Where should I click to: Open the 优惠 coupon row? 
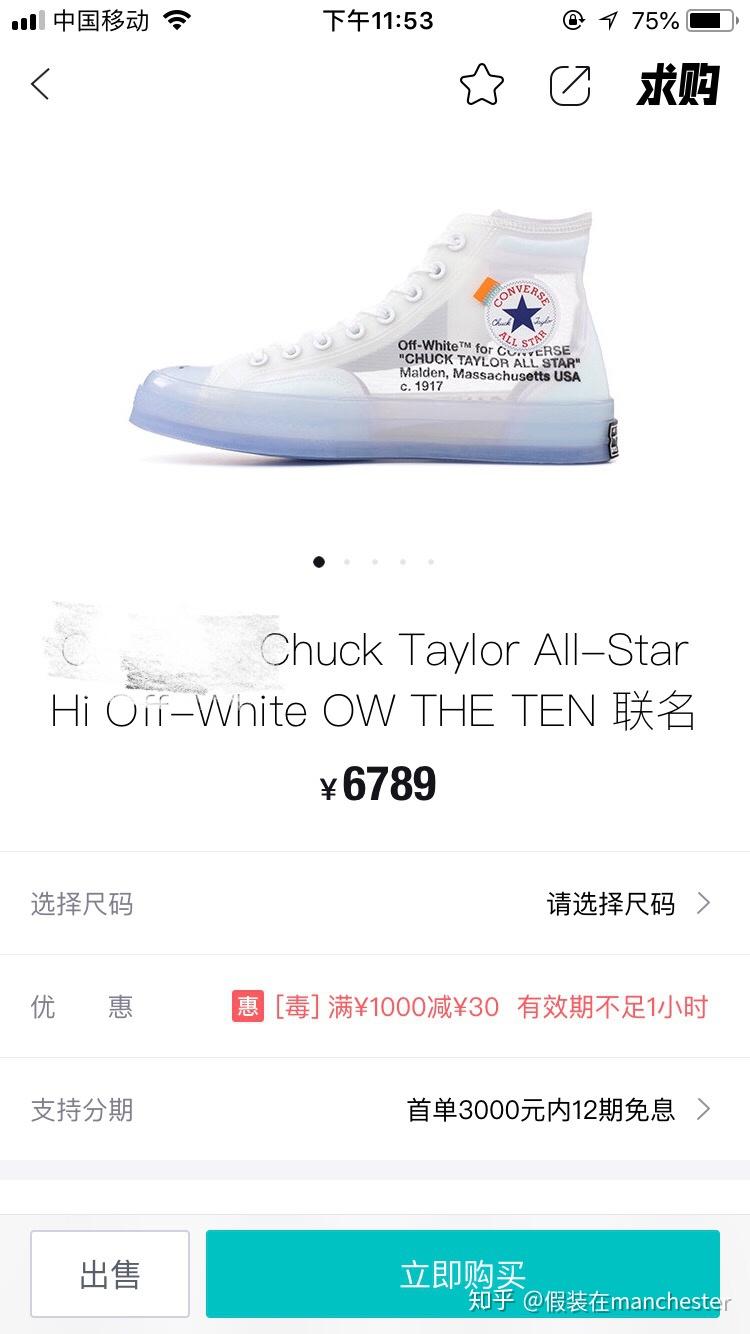375,1006
